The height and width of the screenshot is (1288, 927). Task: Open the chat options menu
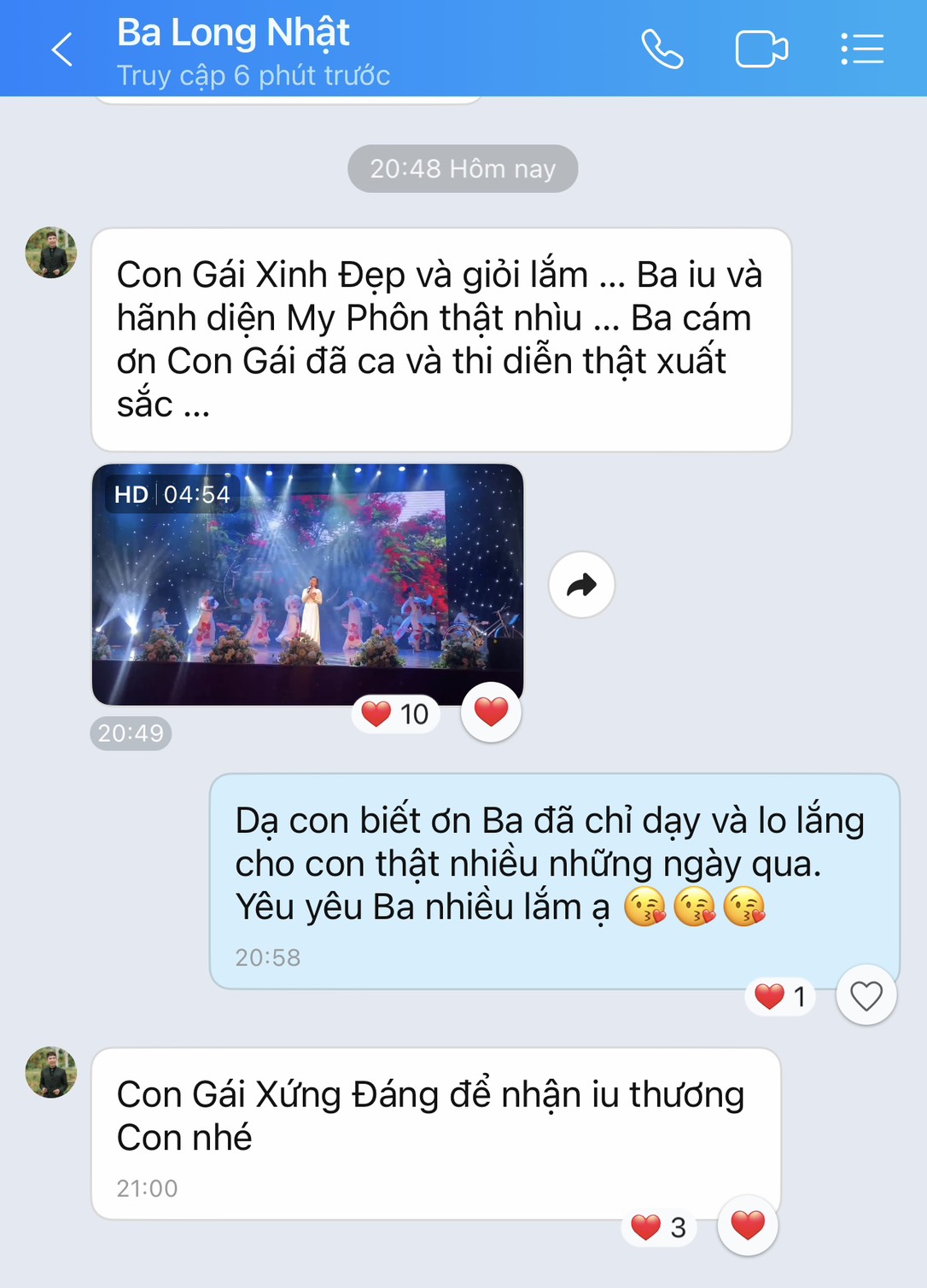pos(862,49)
